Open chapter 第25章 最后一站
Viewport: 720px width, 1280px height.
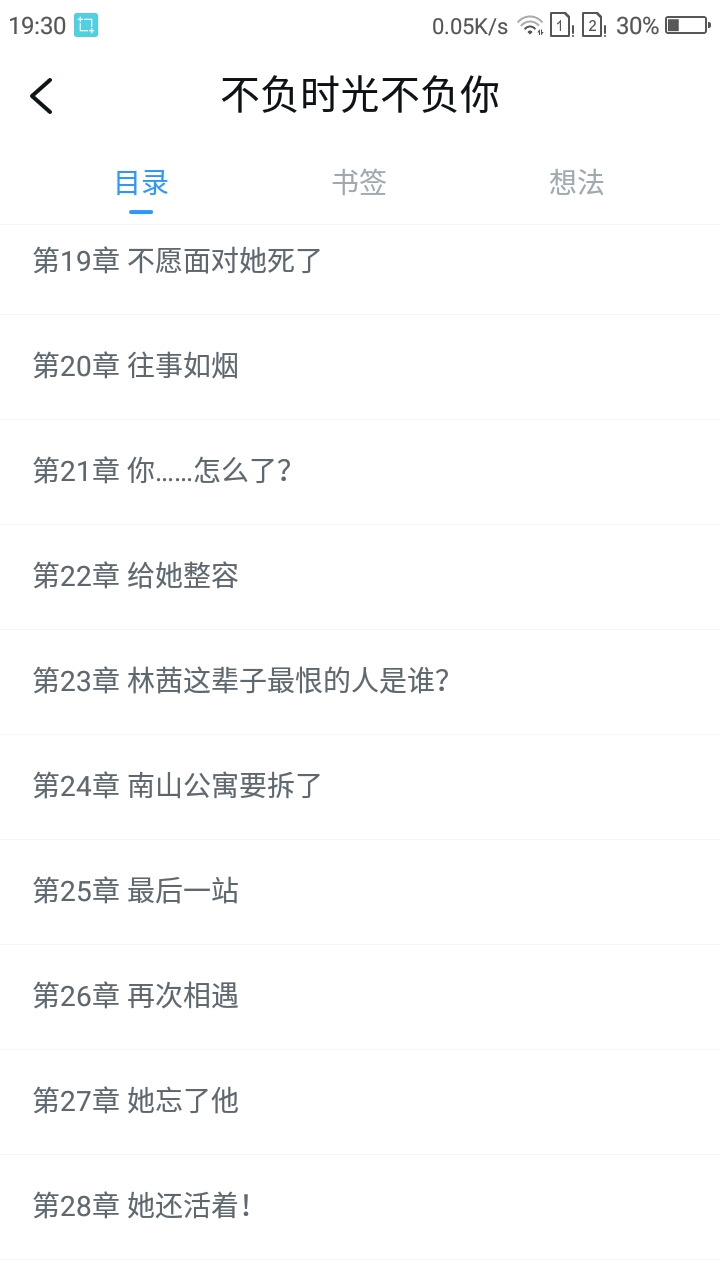[x=360, y=892]
